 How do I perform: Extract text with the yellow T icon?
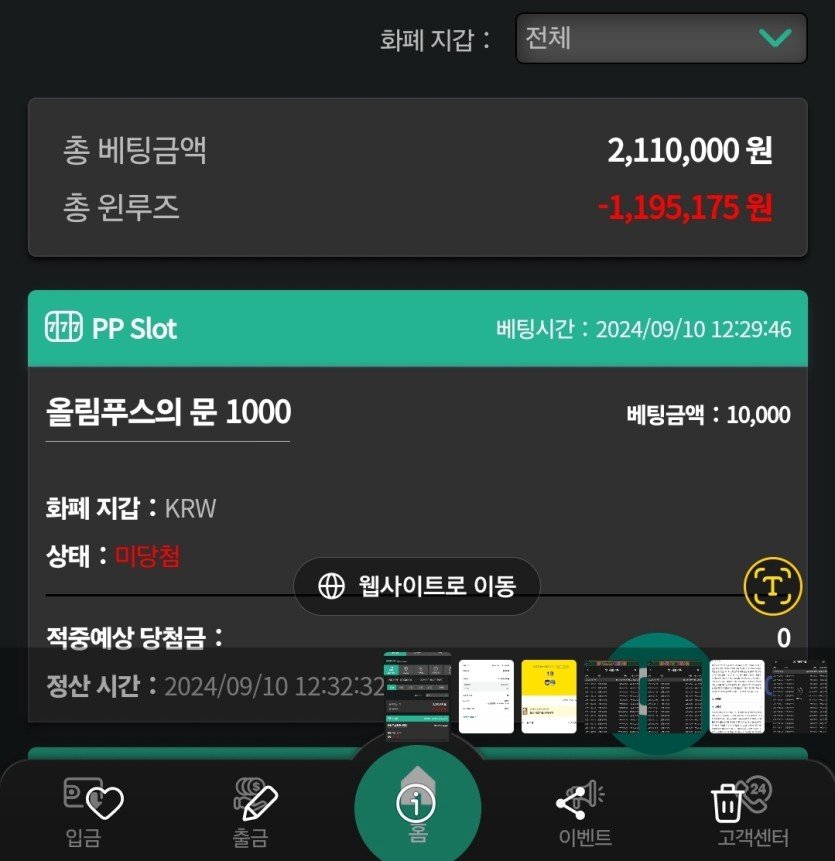coord(774,585)
